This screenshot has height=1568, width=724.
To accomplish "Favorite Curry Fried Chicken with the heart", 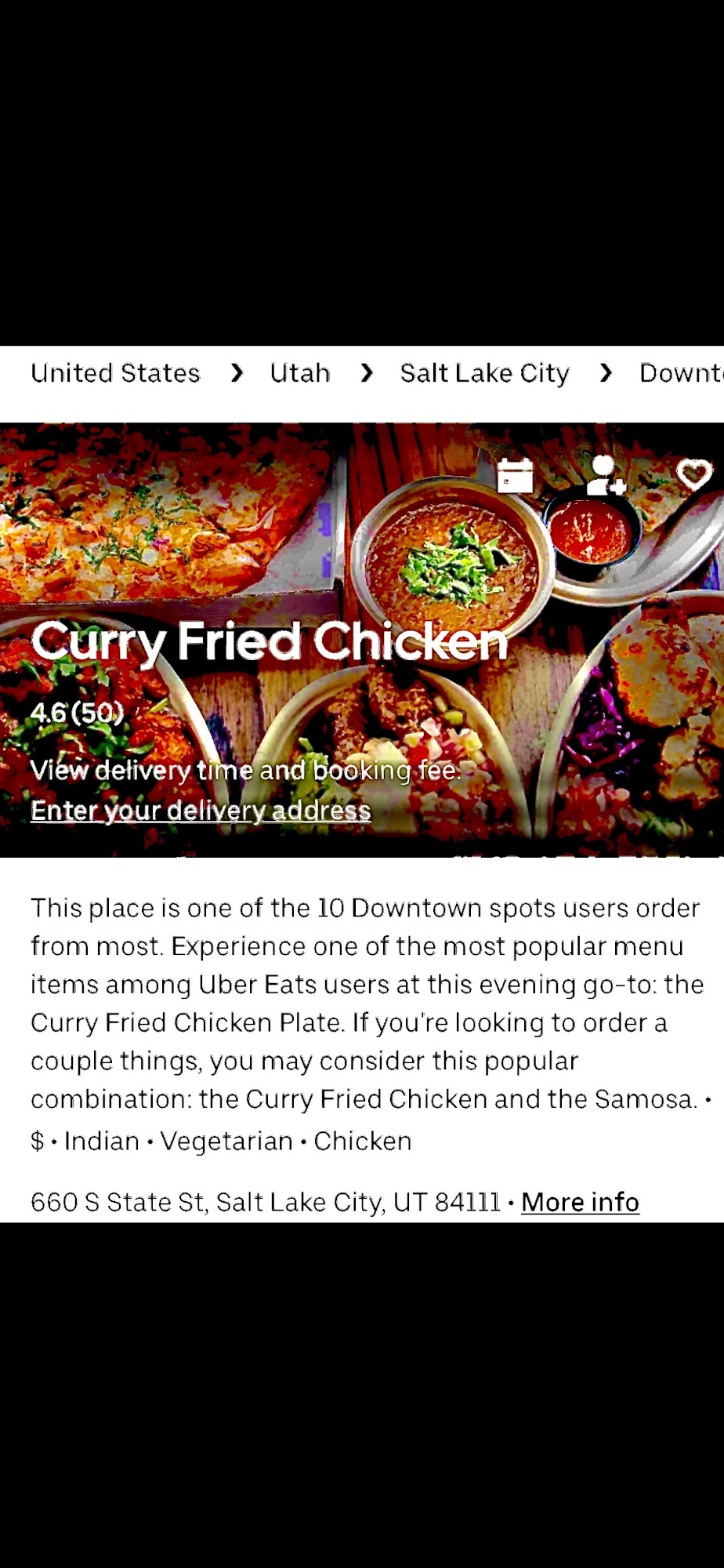I will pyautogui.click(x=693, y=474).
